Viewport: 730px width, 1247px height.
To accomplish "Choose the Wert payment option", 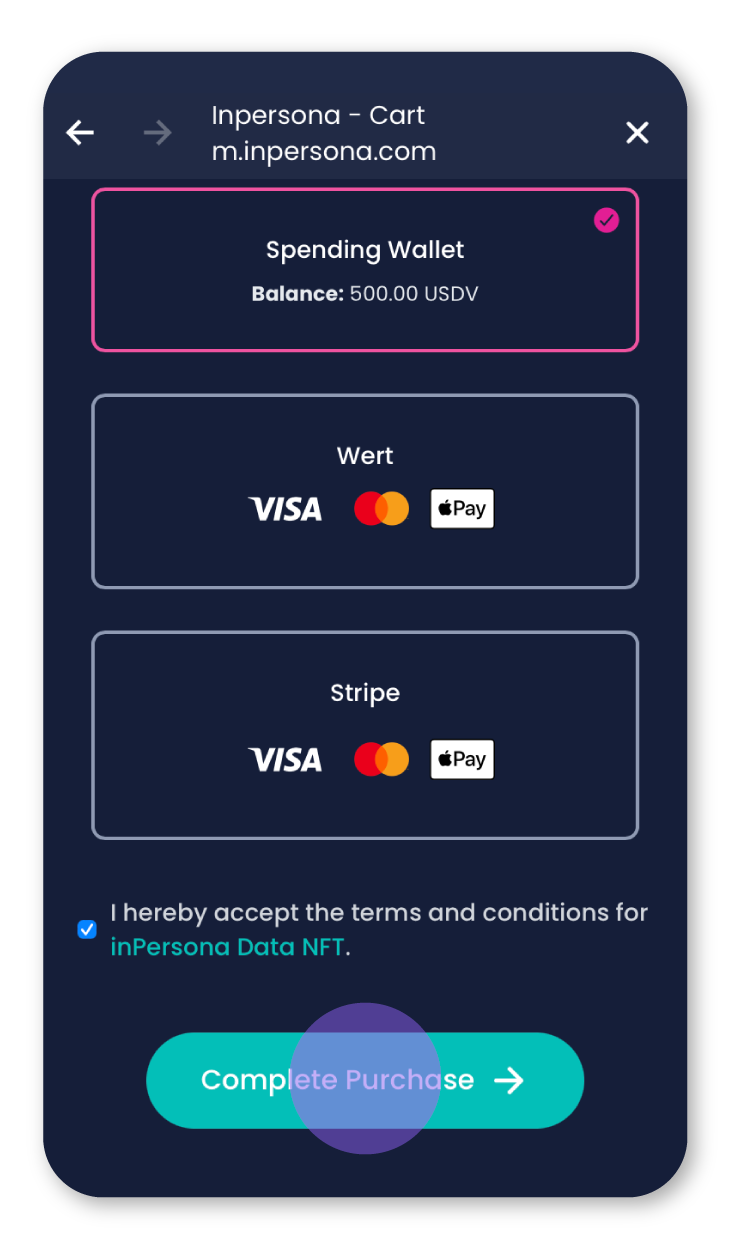I will 365,491.
